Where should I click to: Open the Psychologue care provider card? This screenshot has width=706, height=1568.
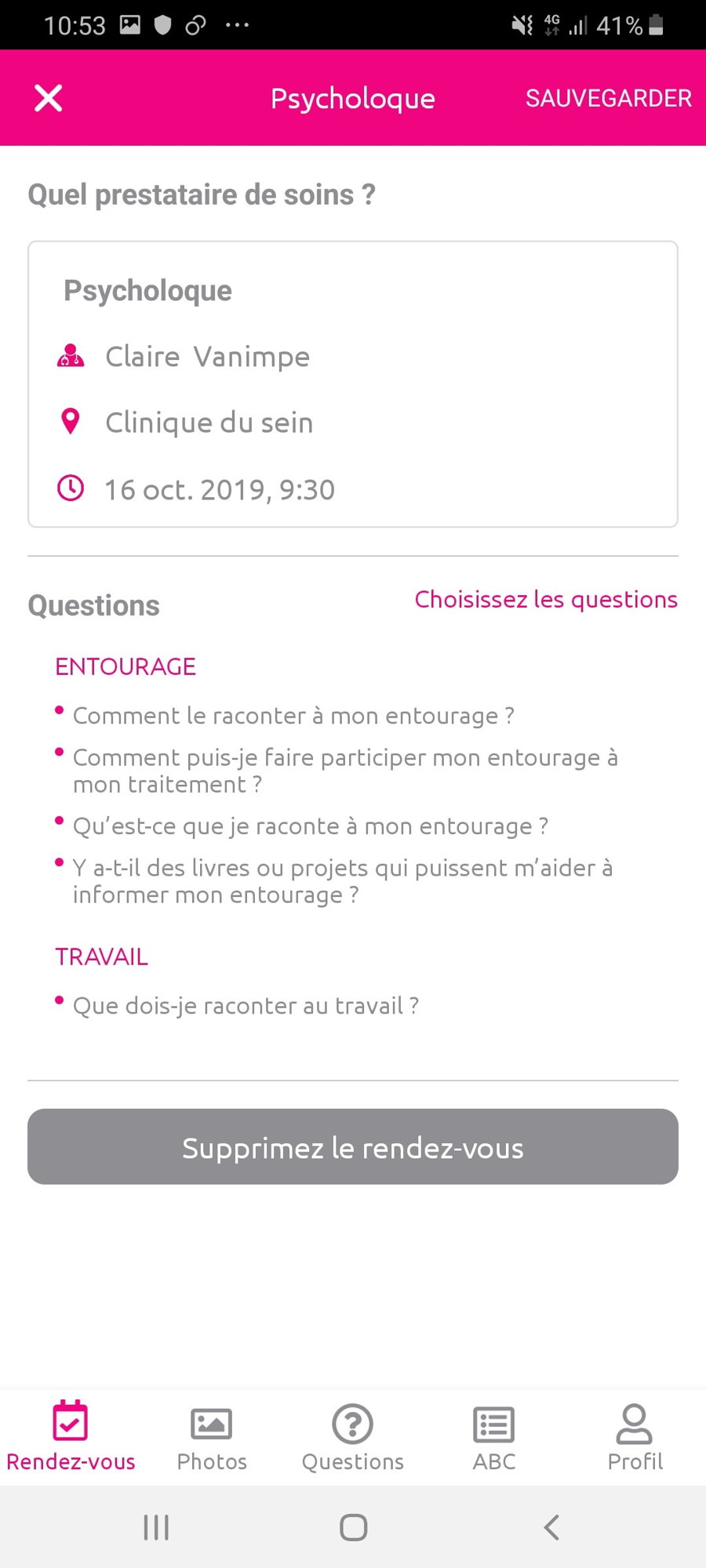(353, 384)
